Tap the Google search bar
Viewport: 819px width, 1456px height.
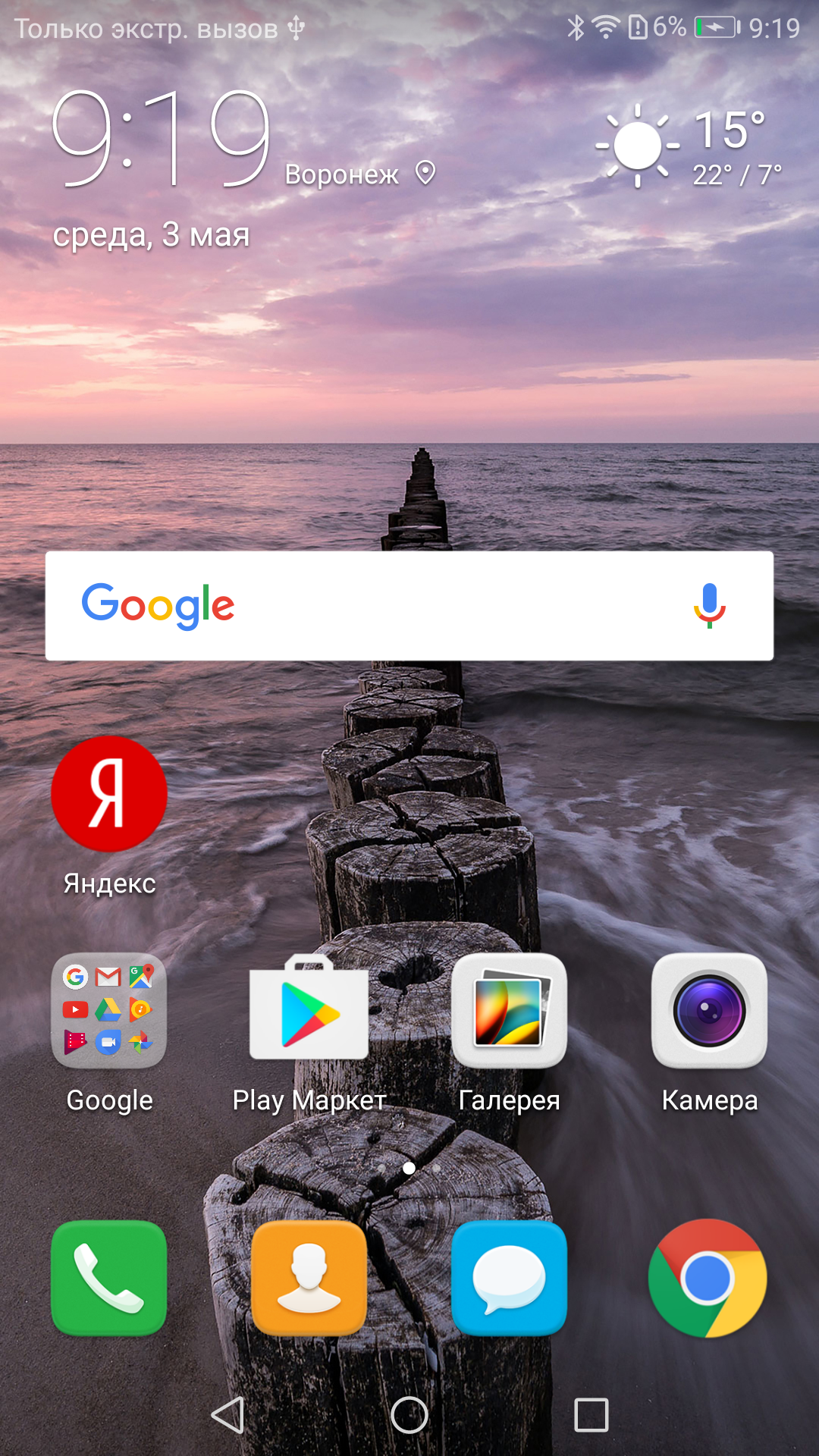409,606
